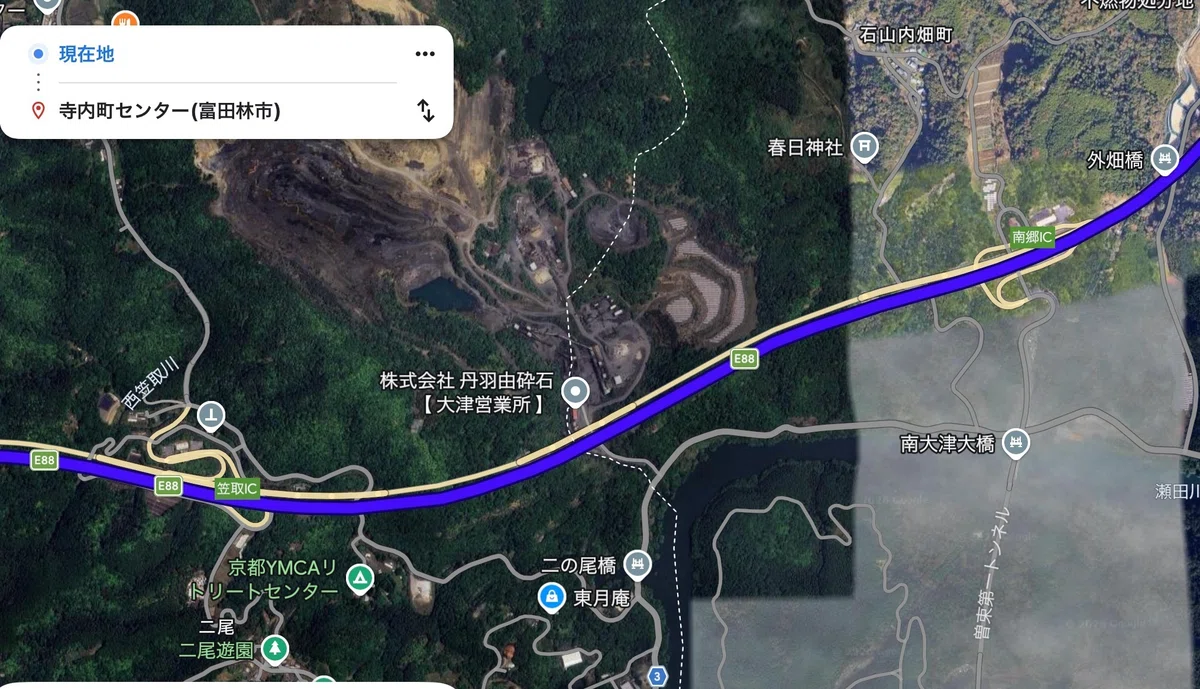Open the 二尾遊園 park marker
This screenshot has height=689, width=1200.
click(274, 649)
